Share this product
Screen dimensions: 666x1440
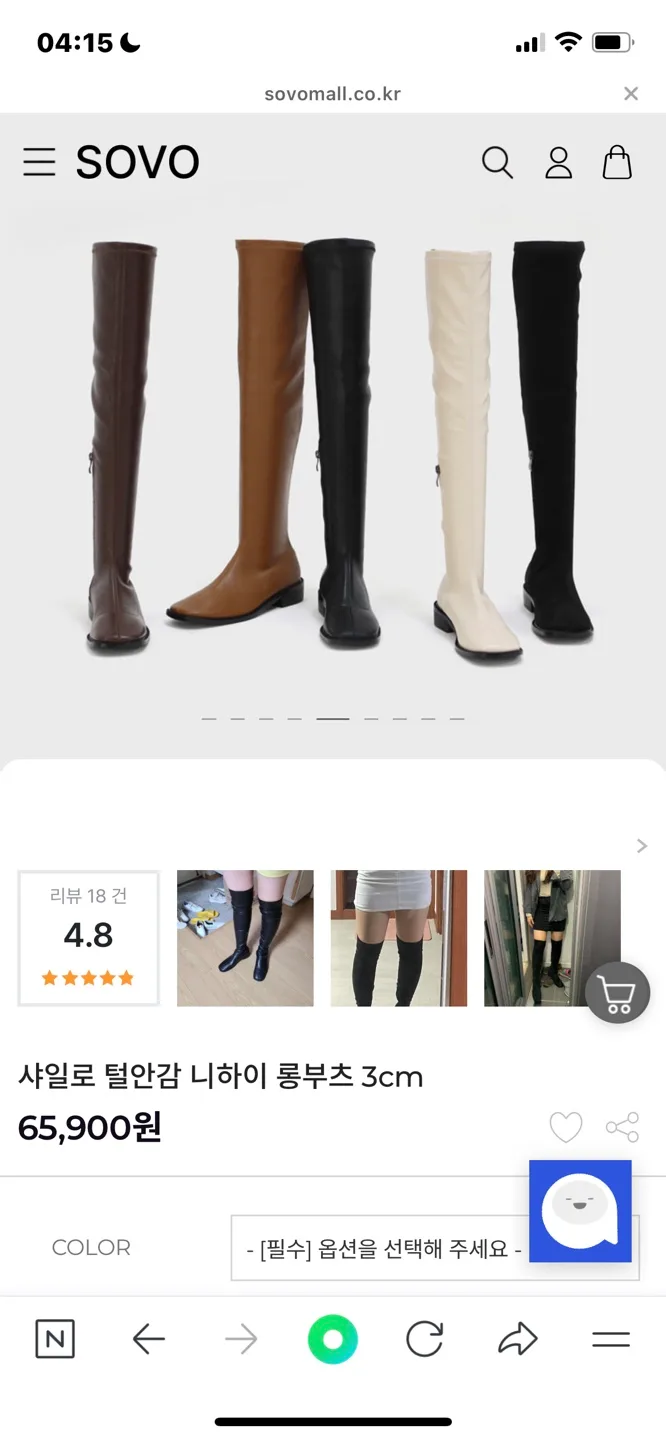pyautogui.click(x=622, y=1128)
